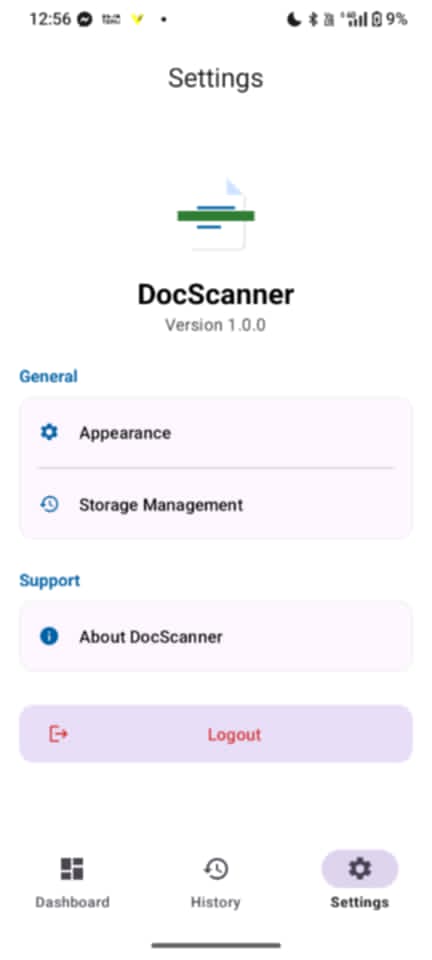This screenshot has width=432, height=960.
Task: Go to the History tab
Action: click(x=215, y=881)
